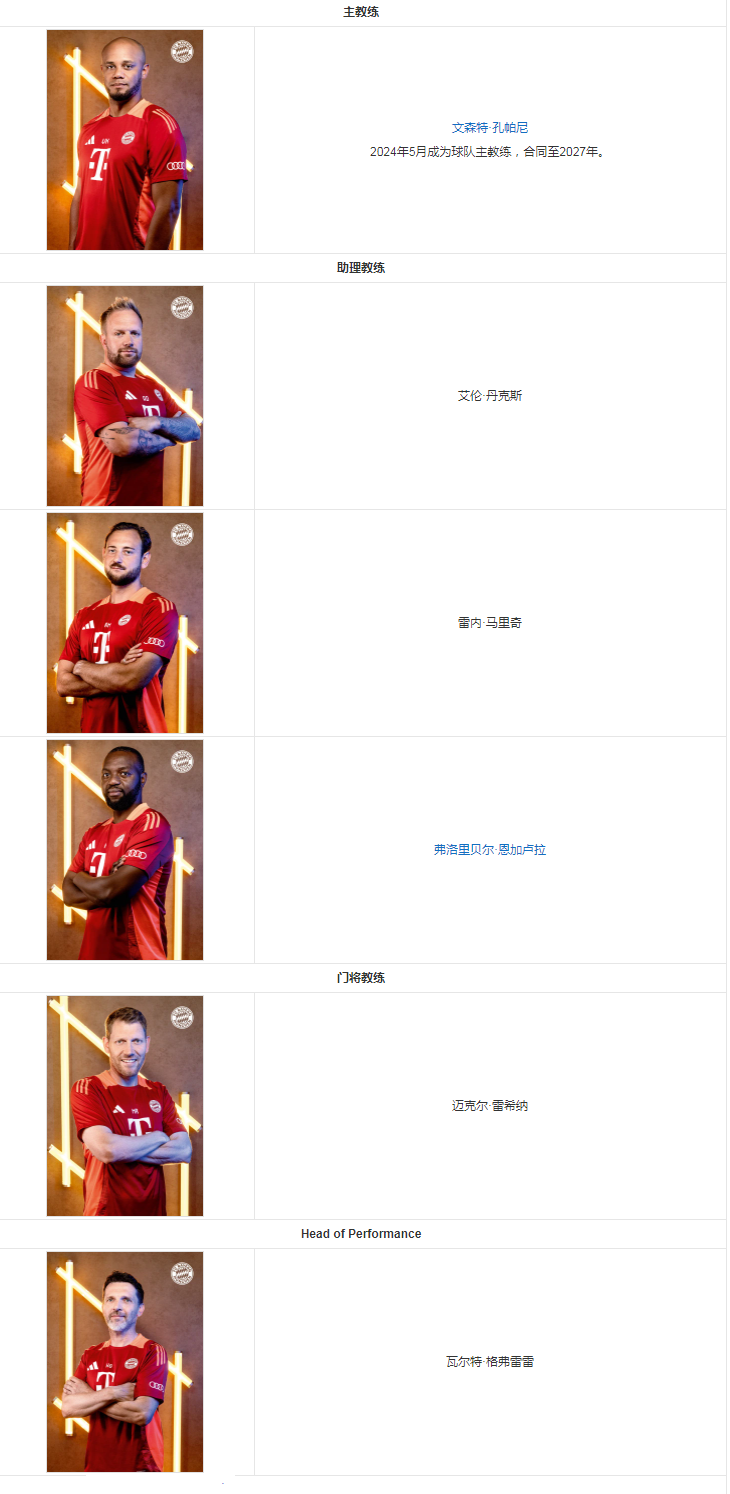
Task: Open the 文森特·孔帕尼 link
Action: pyautogui.click(x=489, y=128)
